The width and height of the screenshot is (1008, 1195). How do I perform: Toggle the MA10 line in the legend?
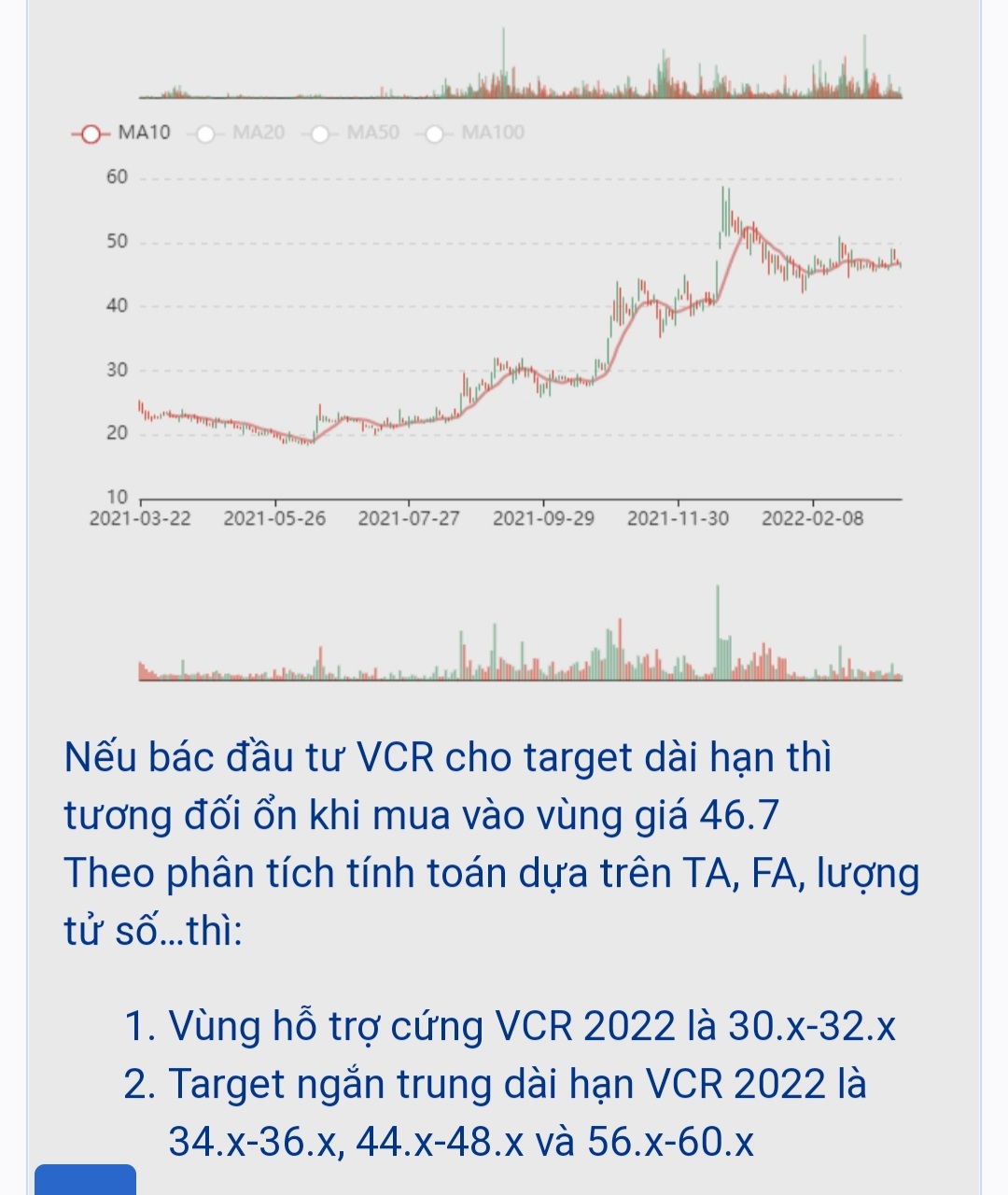coord(121,133)
